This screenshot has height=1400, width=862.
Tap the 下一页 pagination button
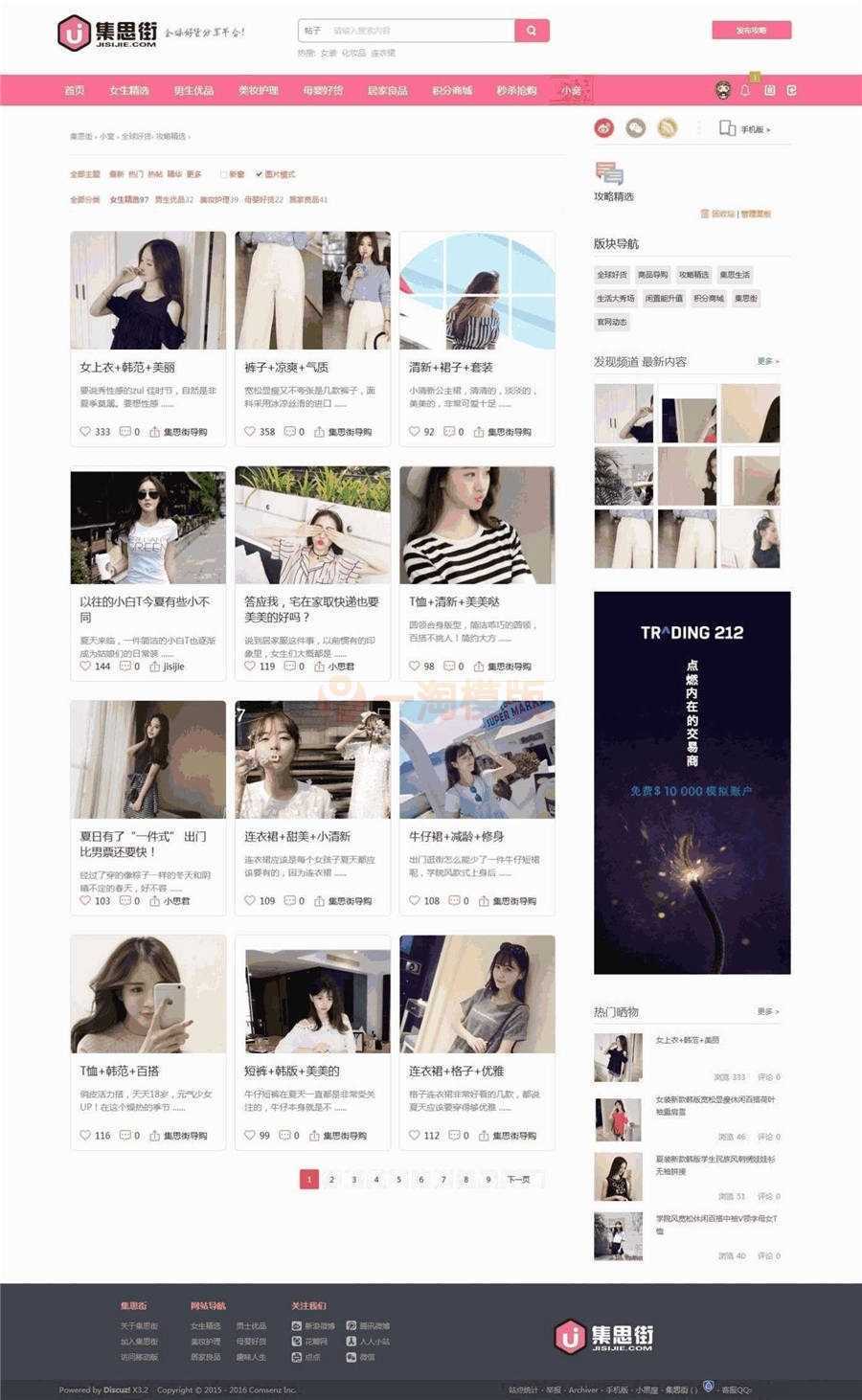tap(518, 1179)
